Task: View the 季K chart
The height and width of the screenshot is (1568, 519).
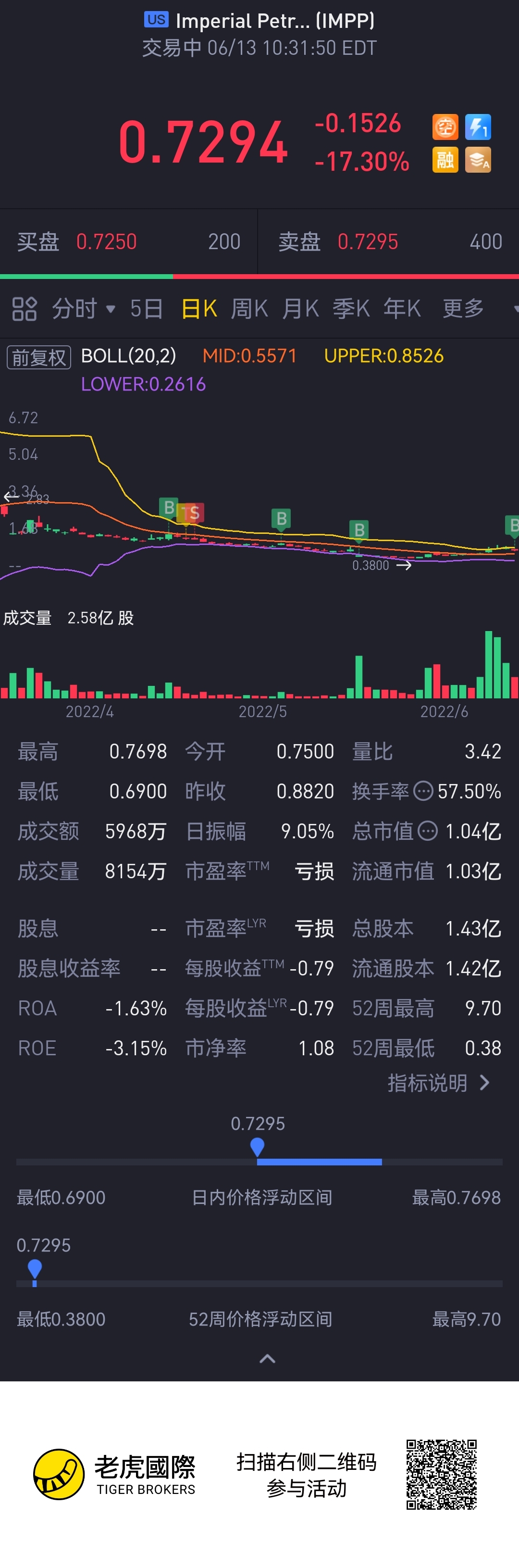Action: click(x=351, y=309)
